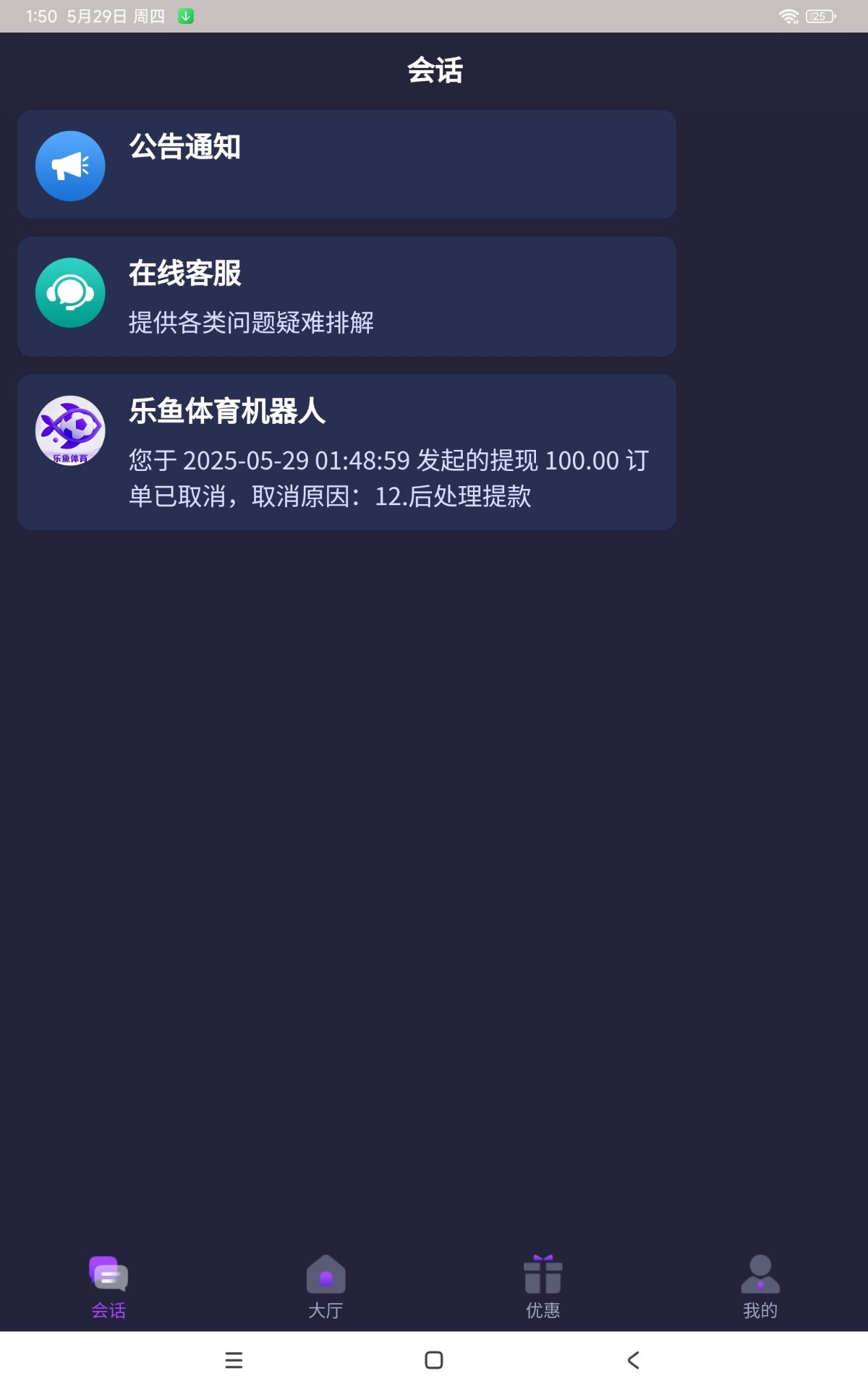Image resolution: width=868 pixels, height=1389 pixels.
Task: Open the 公告通知 announcements conversation
Action: click(x=346, y=164)
